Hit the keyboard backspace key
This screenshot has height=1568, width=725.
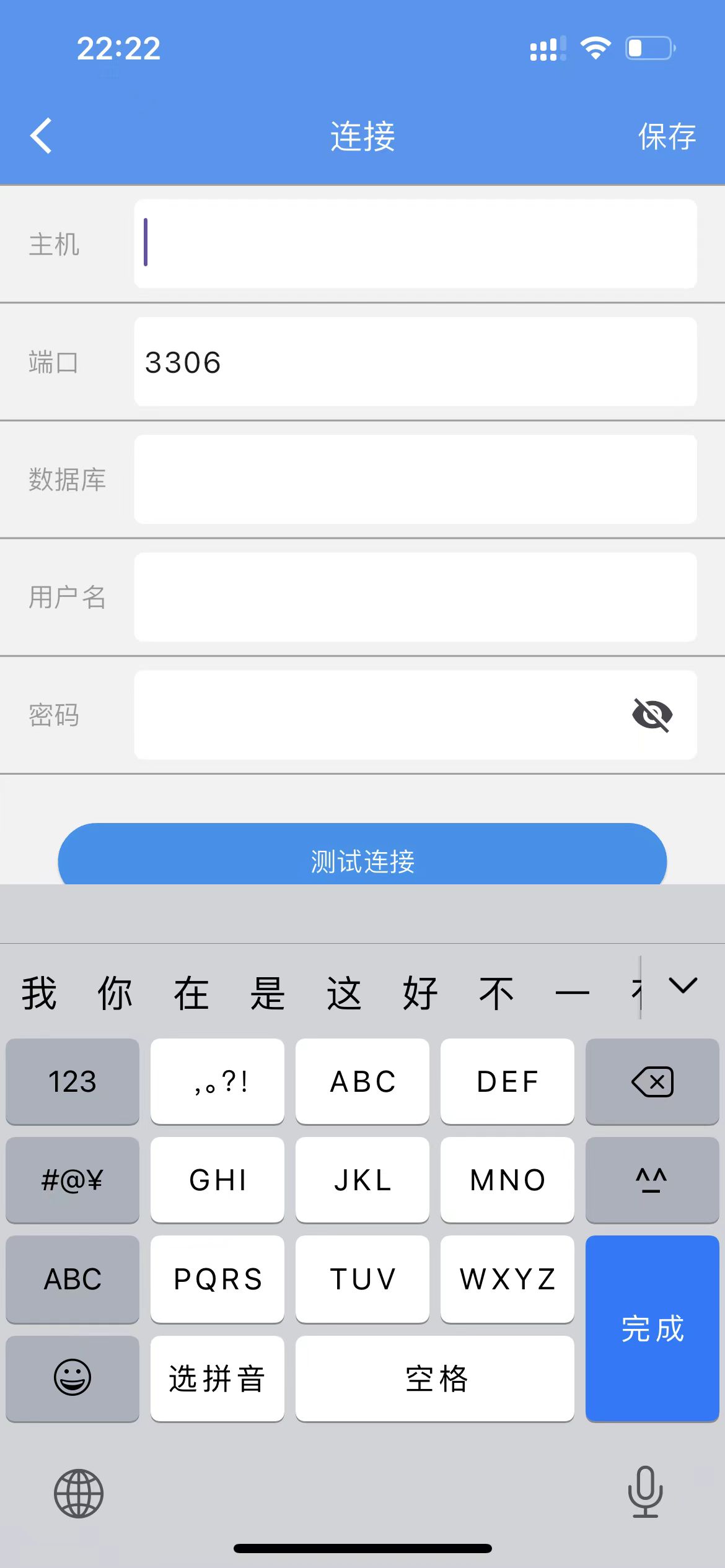click(x=652, y=1081)
